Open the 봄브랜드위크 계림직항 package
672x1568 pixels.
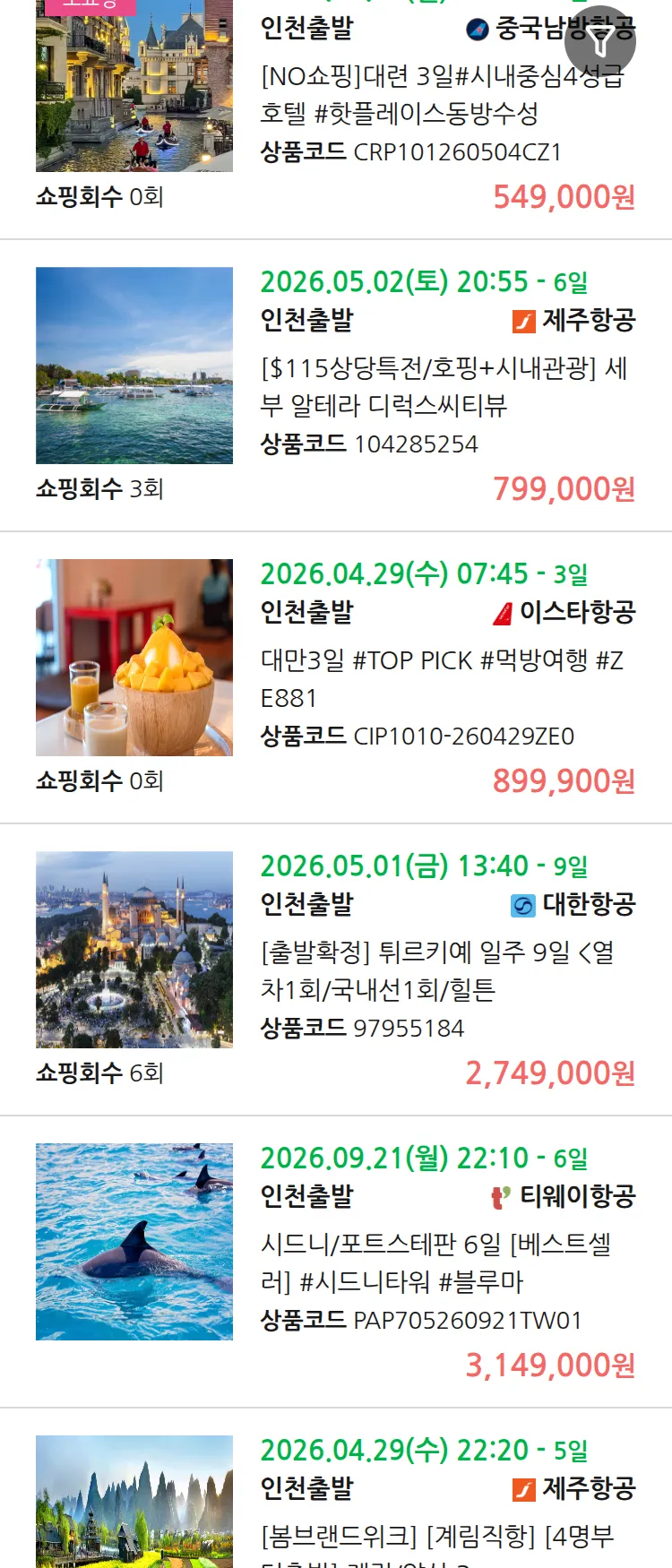tap(439, 1536)
